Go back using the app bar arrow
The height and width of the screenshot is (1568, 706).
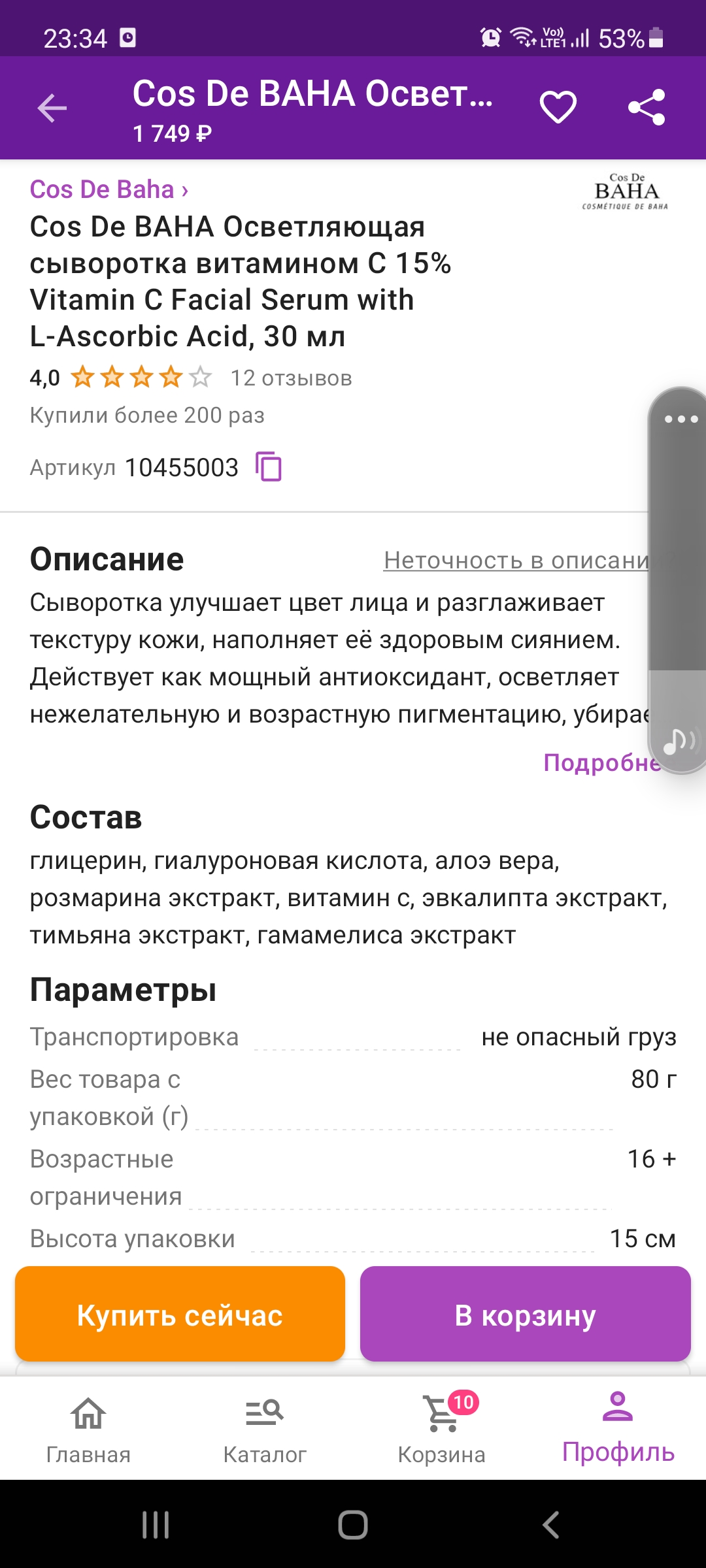coord(52,108)
